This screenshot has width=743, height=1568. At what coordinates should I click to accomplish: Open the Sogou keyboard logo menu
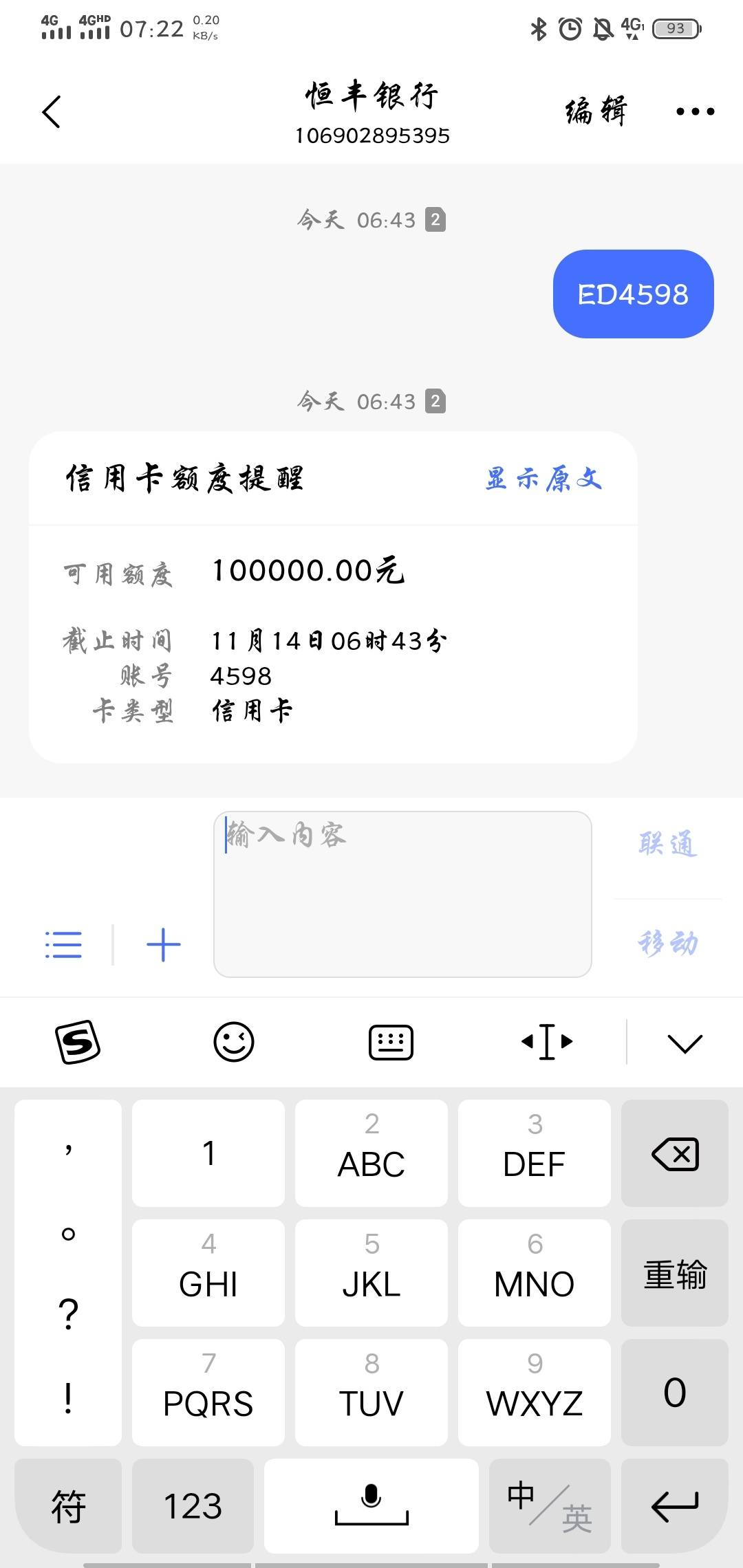[78, 1042]
